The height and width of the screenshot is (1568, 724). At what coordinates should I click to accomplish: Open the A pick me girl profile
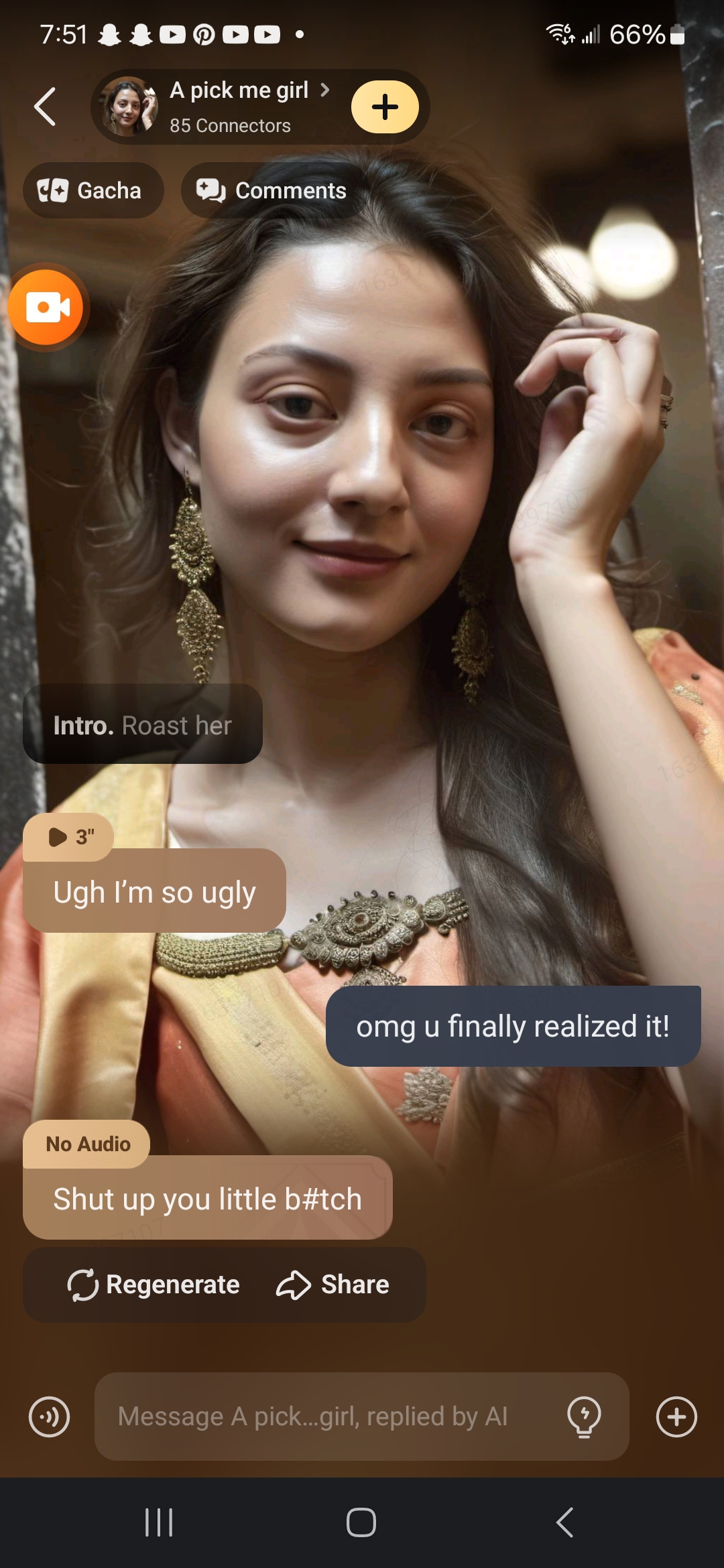(239, 106)
